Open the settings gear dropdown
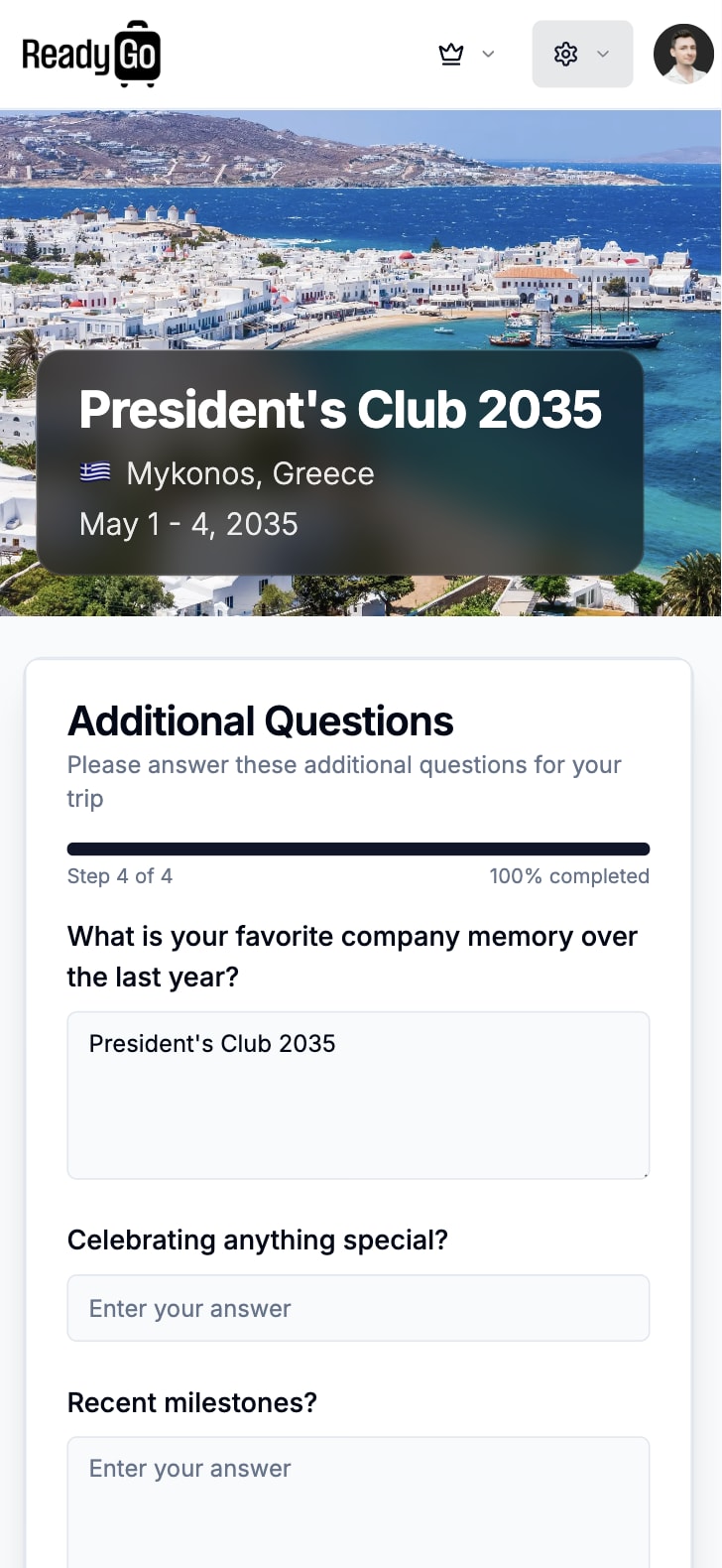This screenshot has height=1568, width=722. tap(582, 54)
